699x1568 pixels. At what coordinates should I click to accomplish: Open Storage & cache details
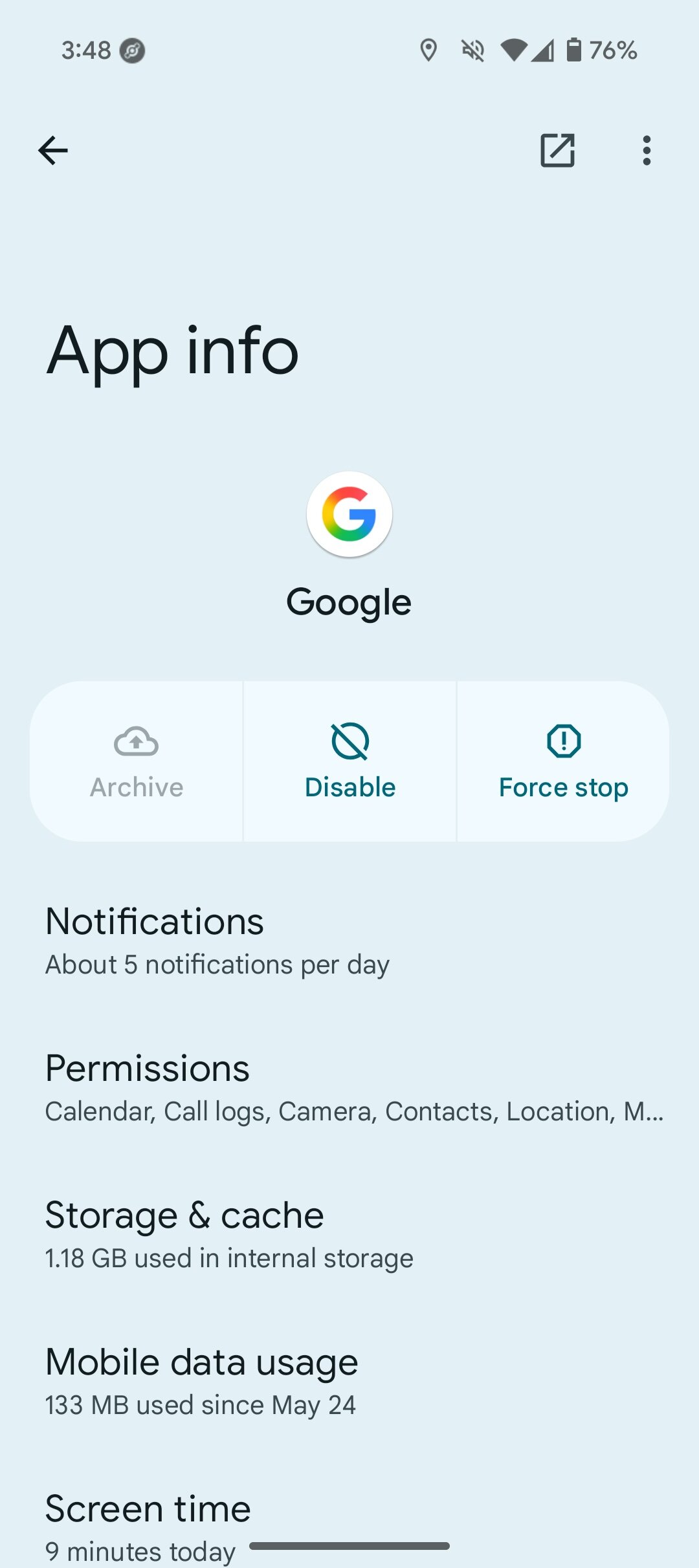349,1234
